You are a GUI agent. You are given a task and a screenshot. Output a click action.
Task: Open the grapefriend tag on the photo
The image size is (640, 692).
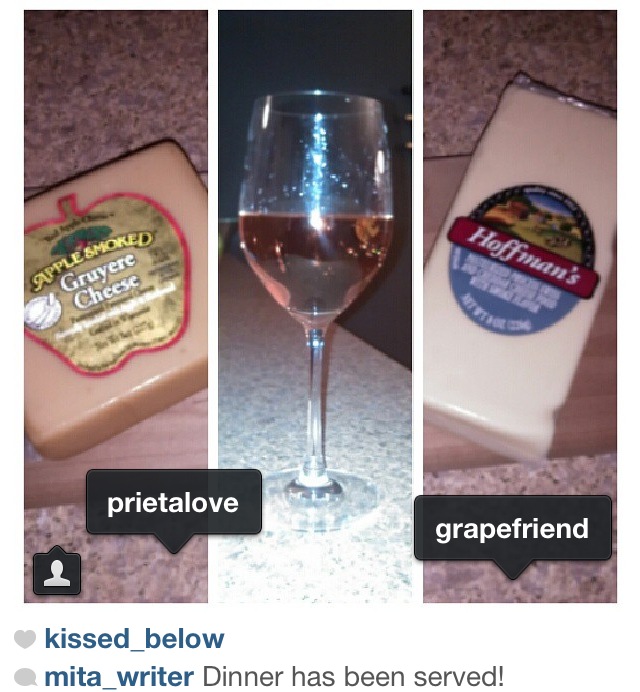512,528
